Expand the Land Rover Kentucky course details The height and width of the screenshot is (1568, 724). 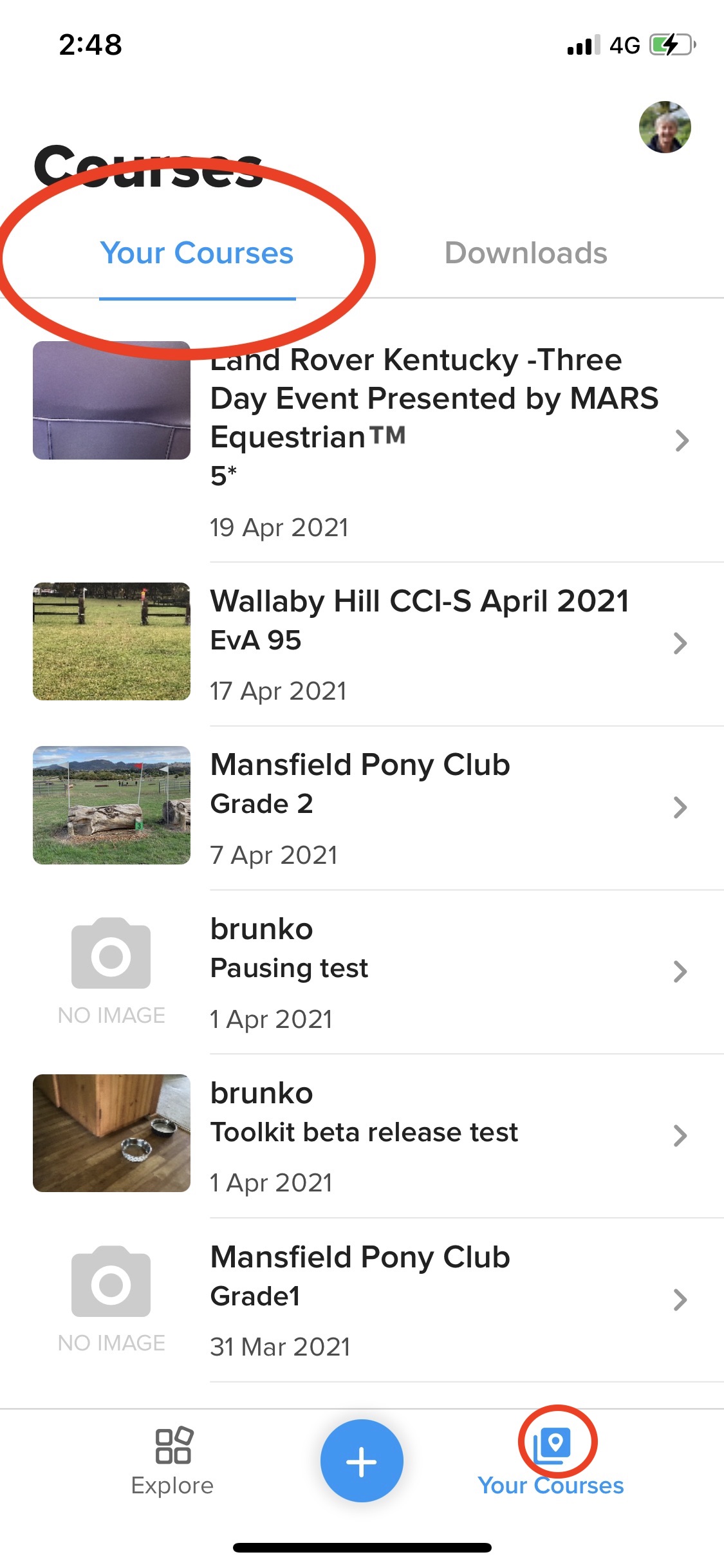point(680,440)
